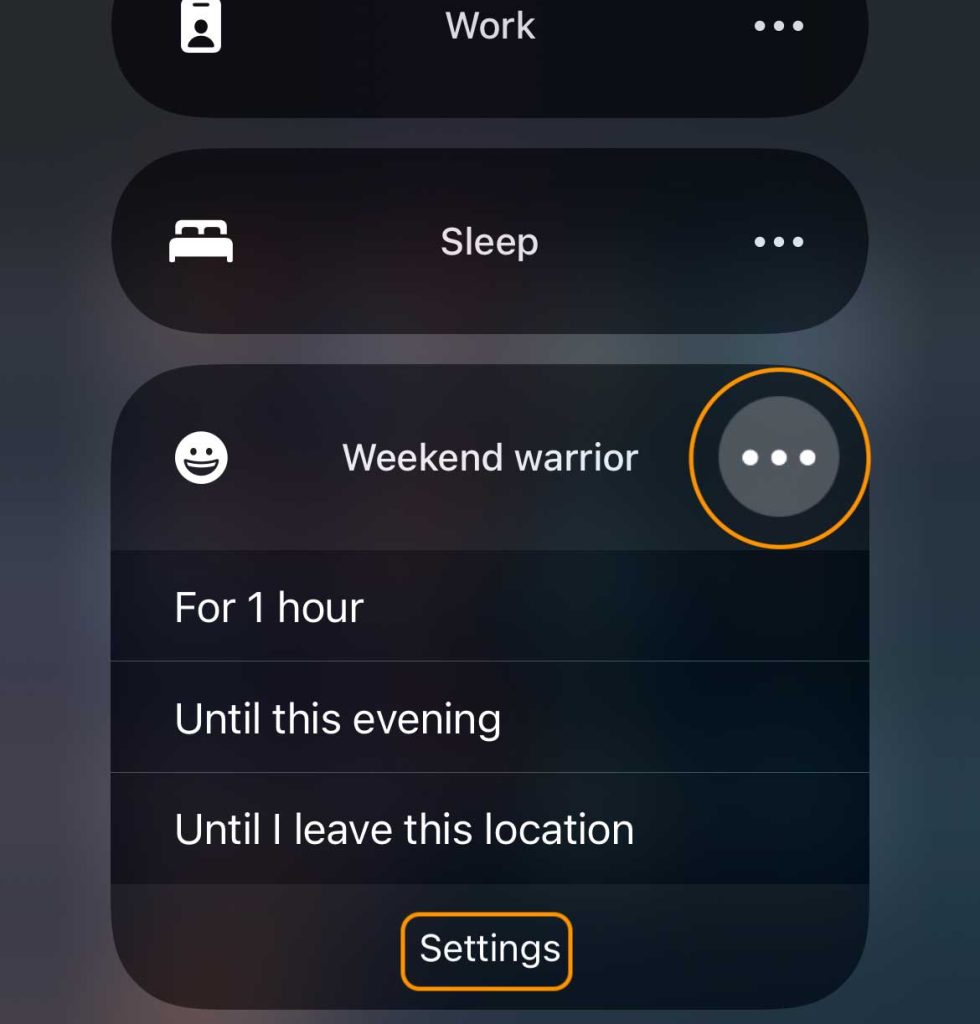Open options for Work focus
Image resolution: width=980 pixels, height=1024 pixels.
pos(778,27)
